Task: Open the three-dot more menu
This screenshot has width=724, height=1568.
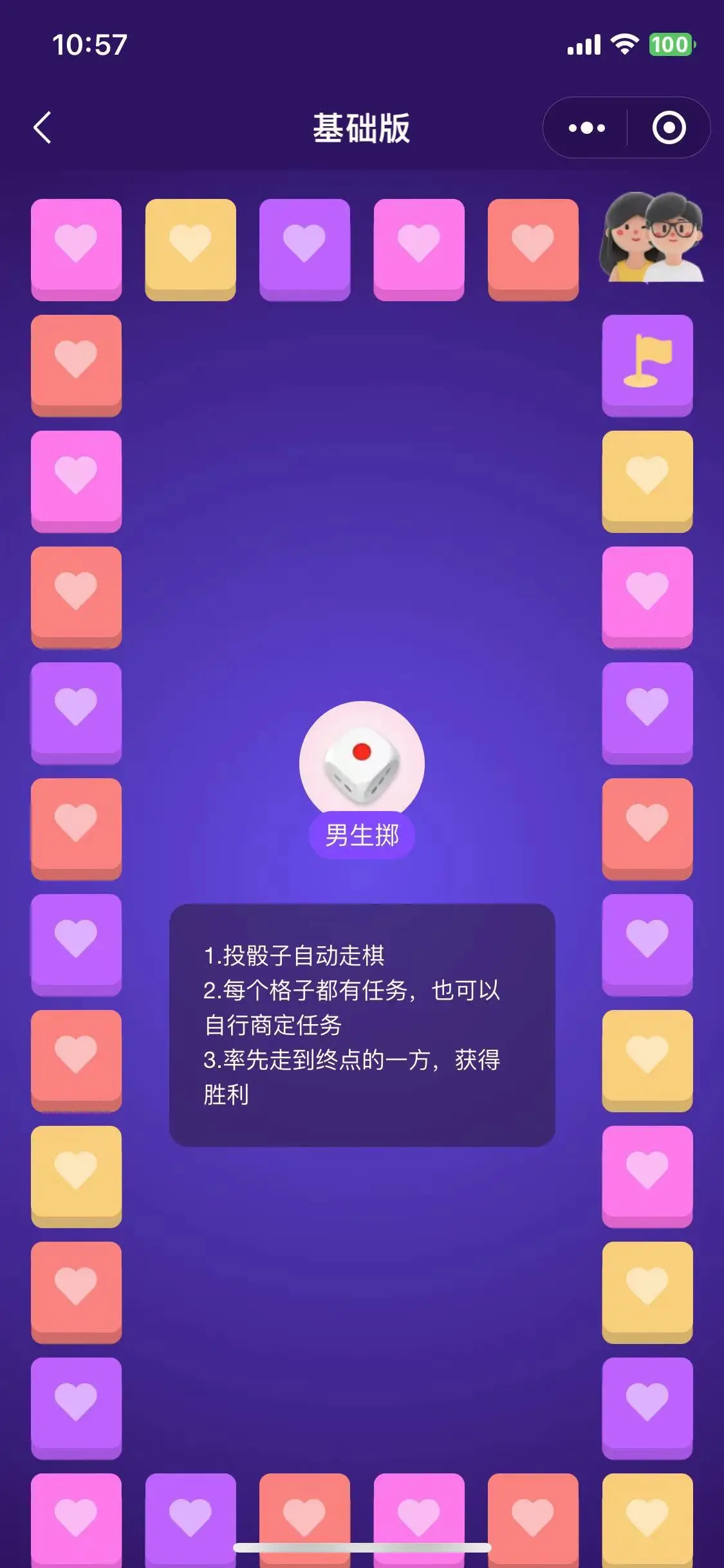Action: [586, 127]
